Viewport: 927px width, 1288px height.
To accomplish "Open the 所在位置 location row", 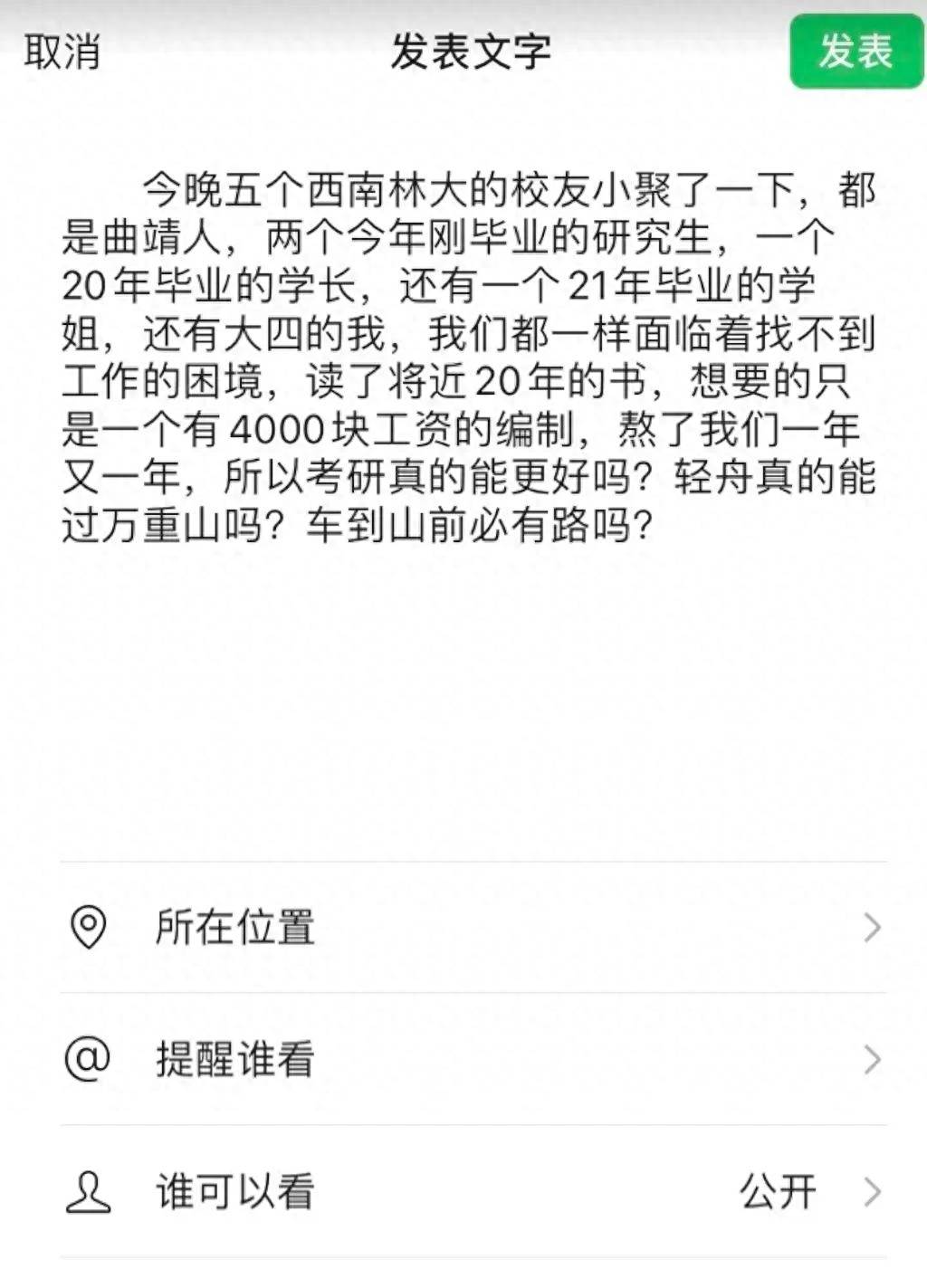I will (473, 927).
